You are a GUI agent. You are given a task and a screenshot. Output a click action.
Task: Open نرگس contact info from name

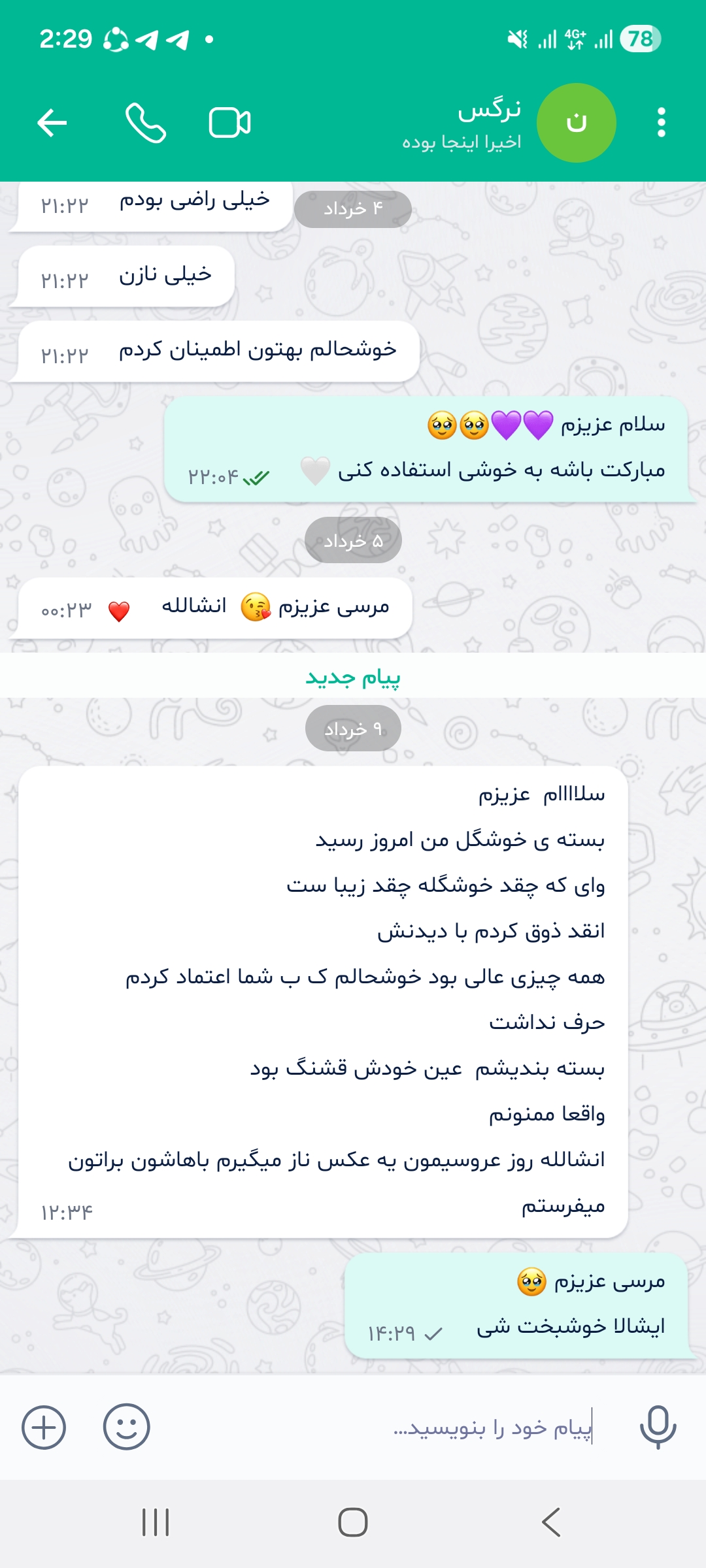point(489,110)
